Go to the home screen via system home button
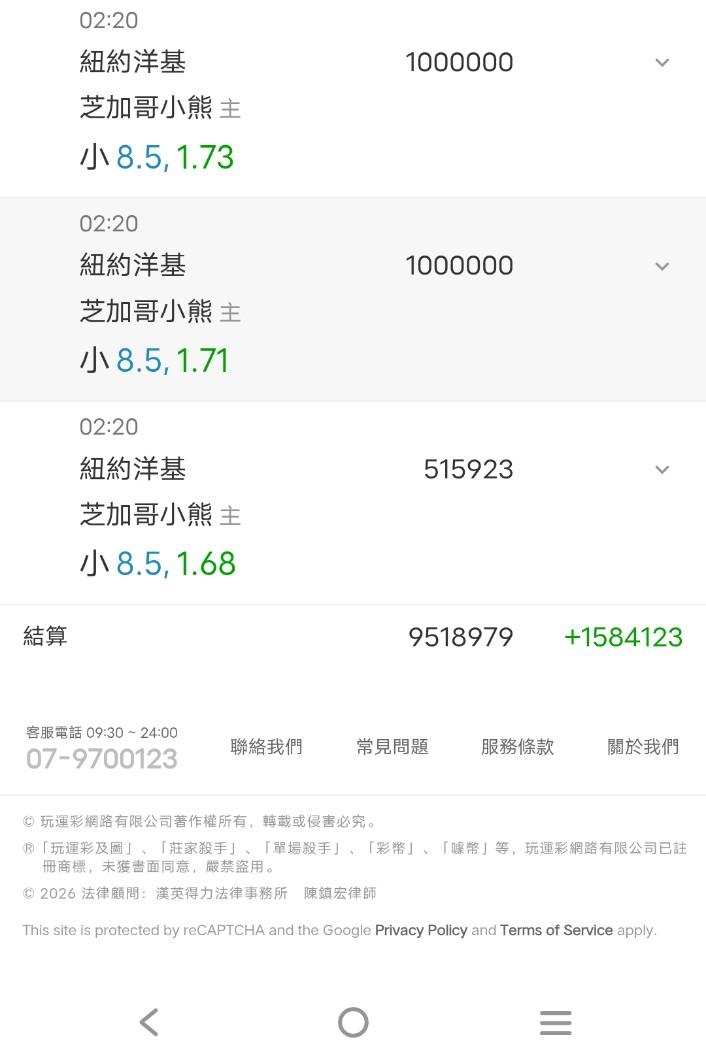This screenshot has height=1060, width=706. (x=353, y=1022)
